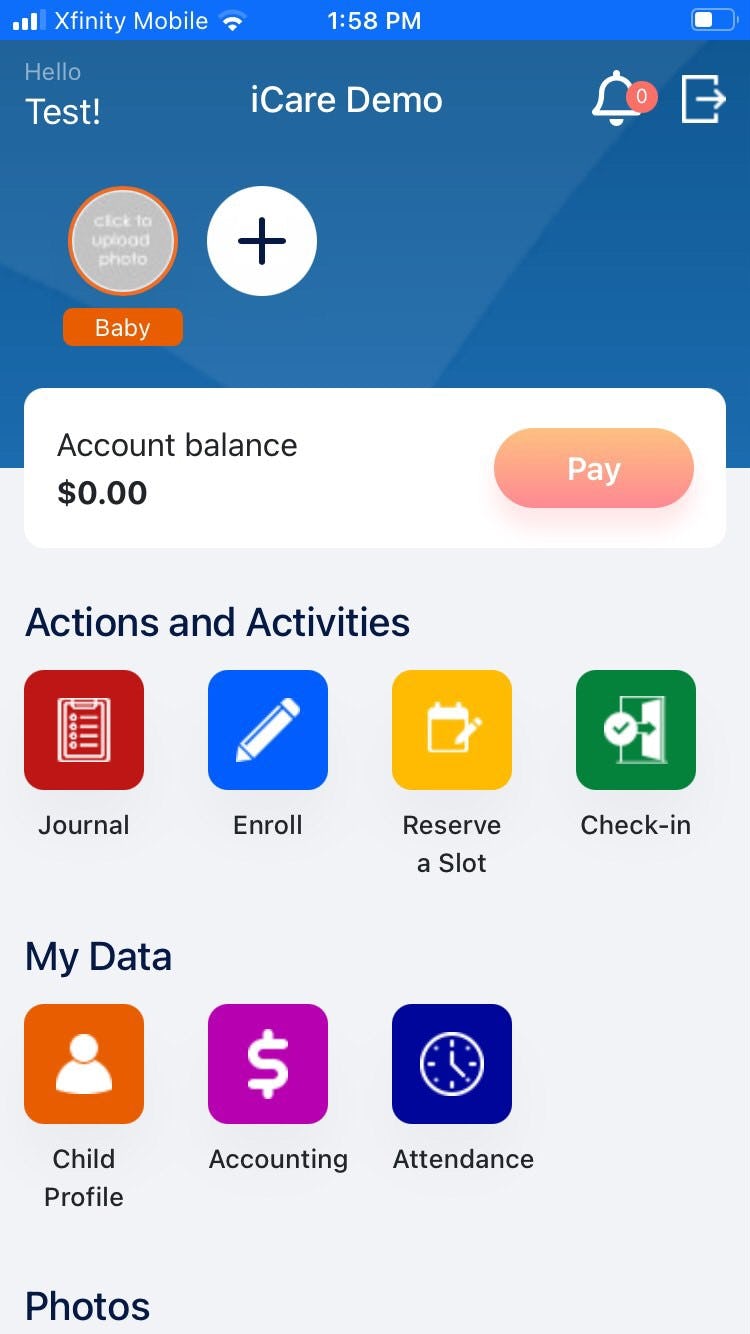The width and height of the screenshot is (750, 1334).
Task: Open notifications bell icon
Action: tap(617, 99)
